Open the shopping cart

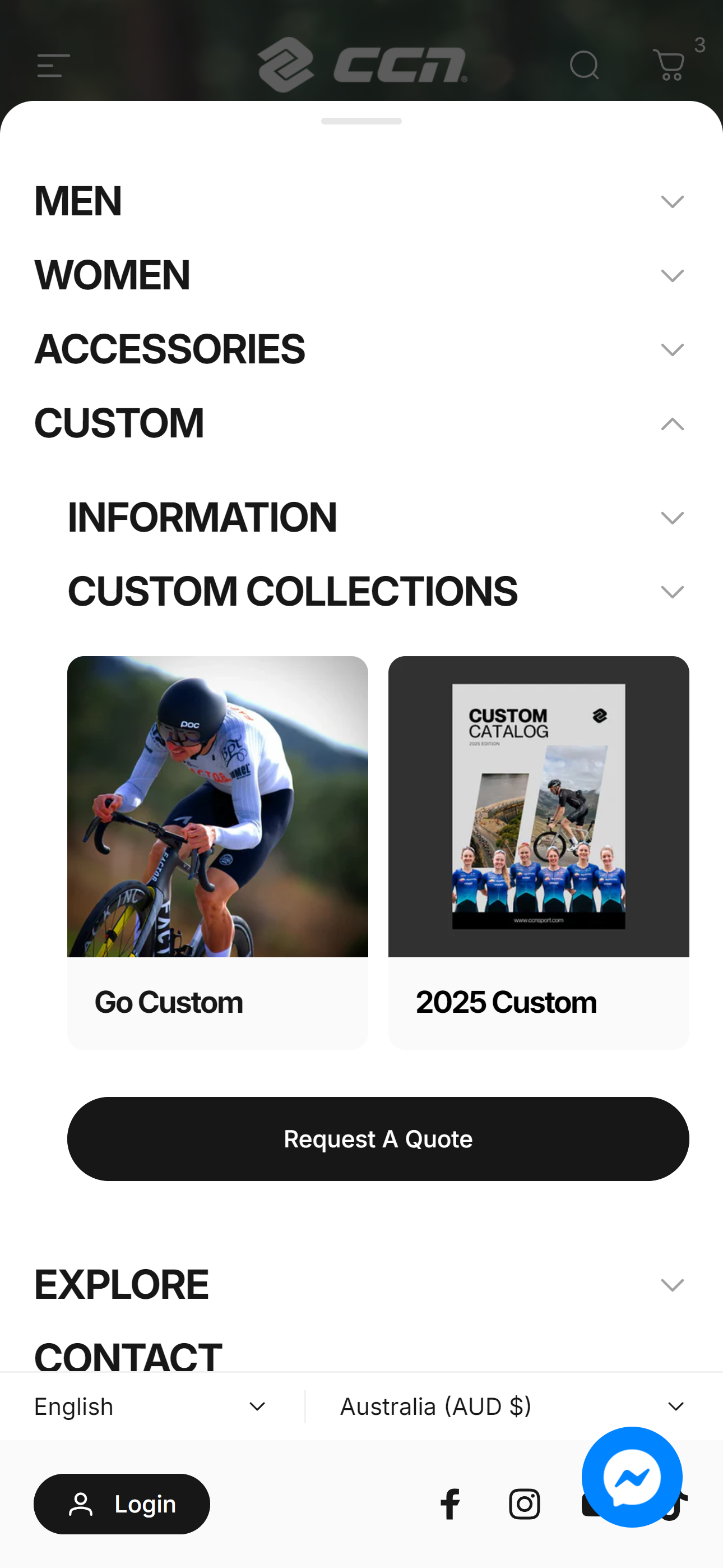(669, 65)
